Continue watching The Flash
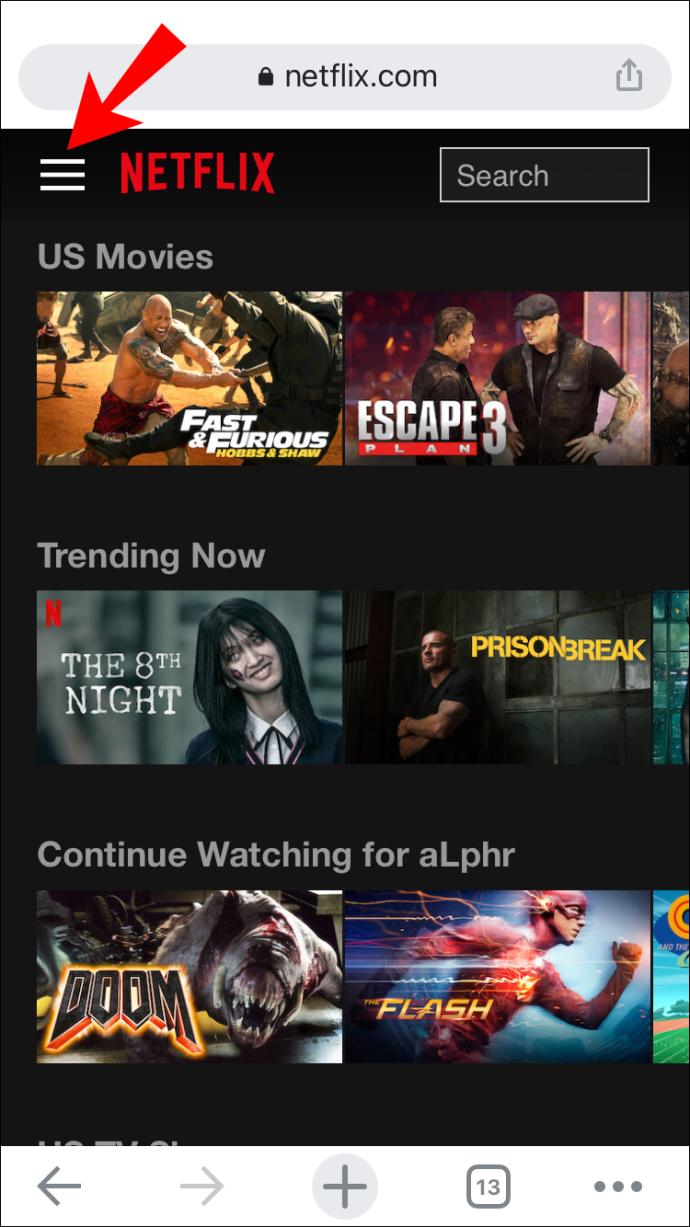690x1227 pixels. tap(497, 976)
